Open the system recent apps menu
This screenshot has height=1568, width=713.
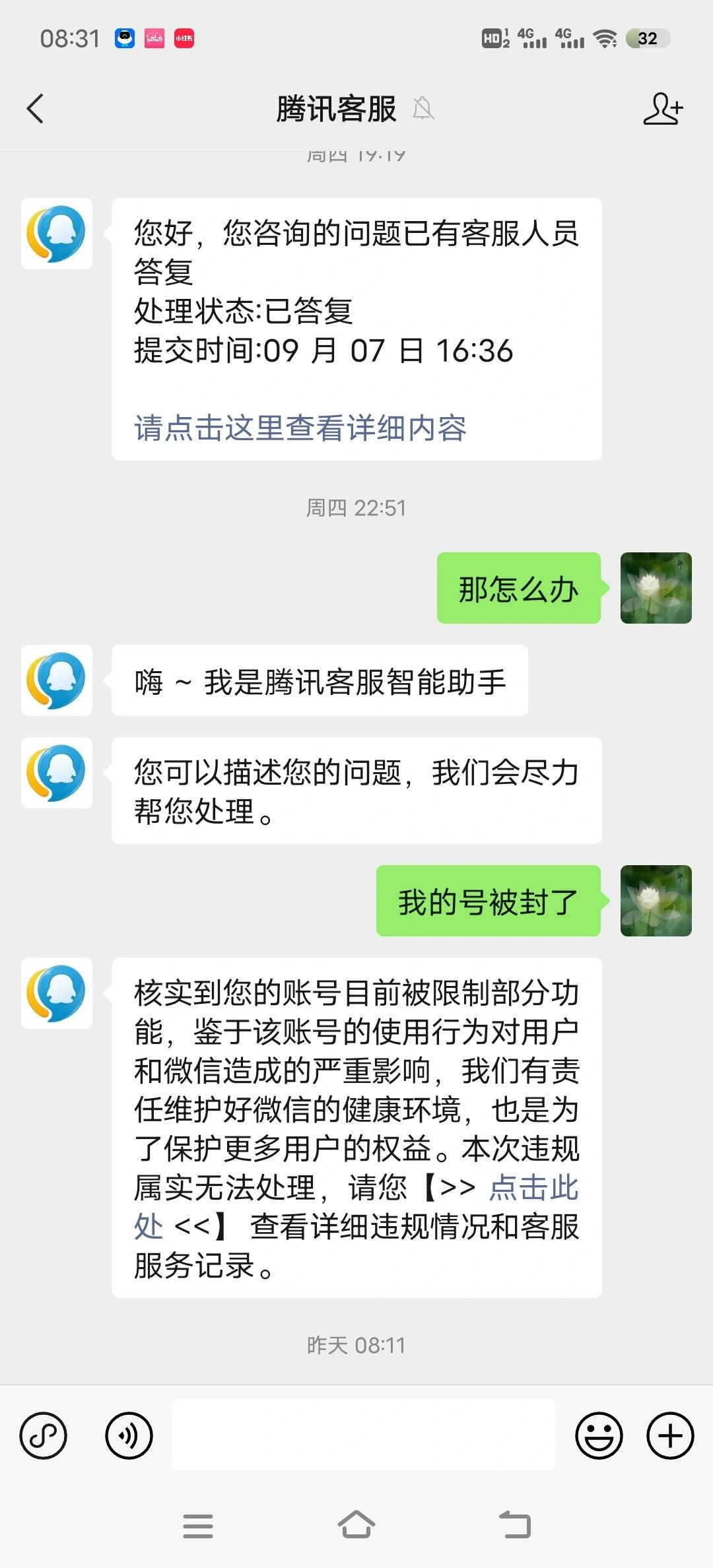tap(198, 1525)
